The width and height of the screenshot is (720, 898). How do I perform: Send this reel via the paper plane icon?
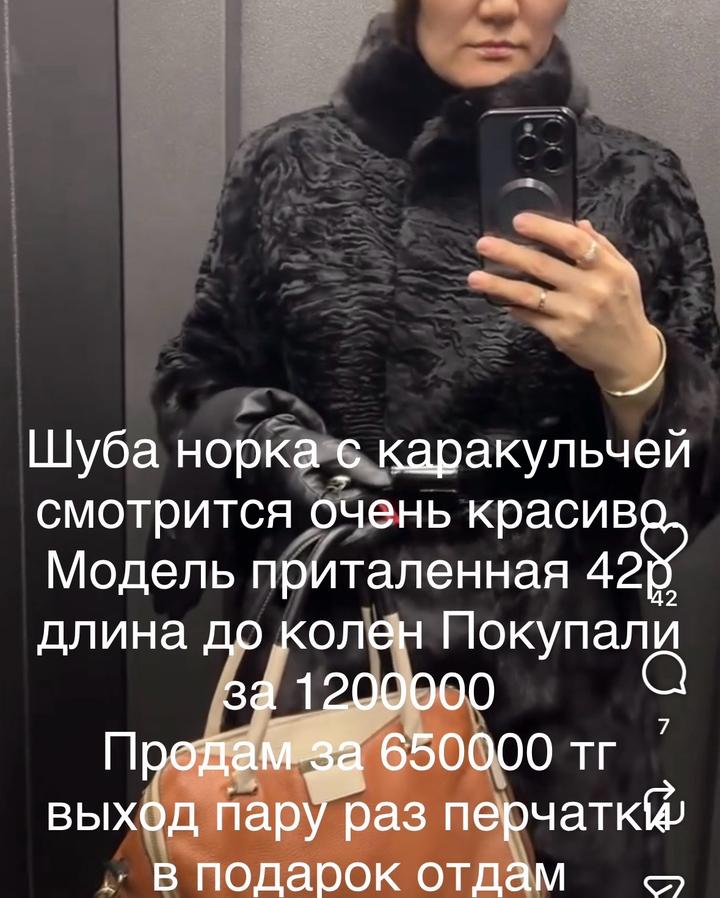point(664,887)
